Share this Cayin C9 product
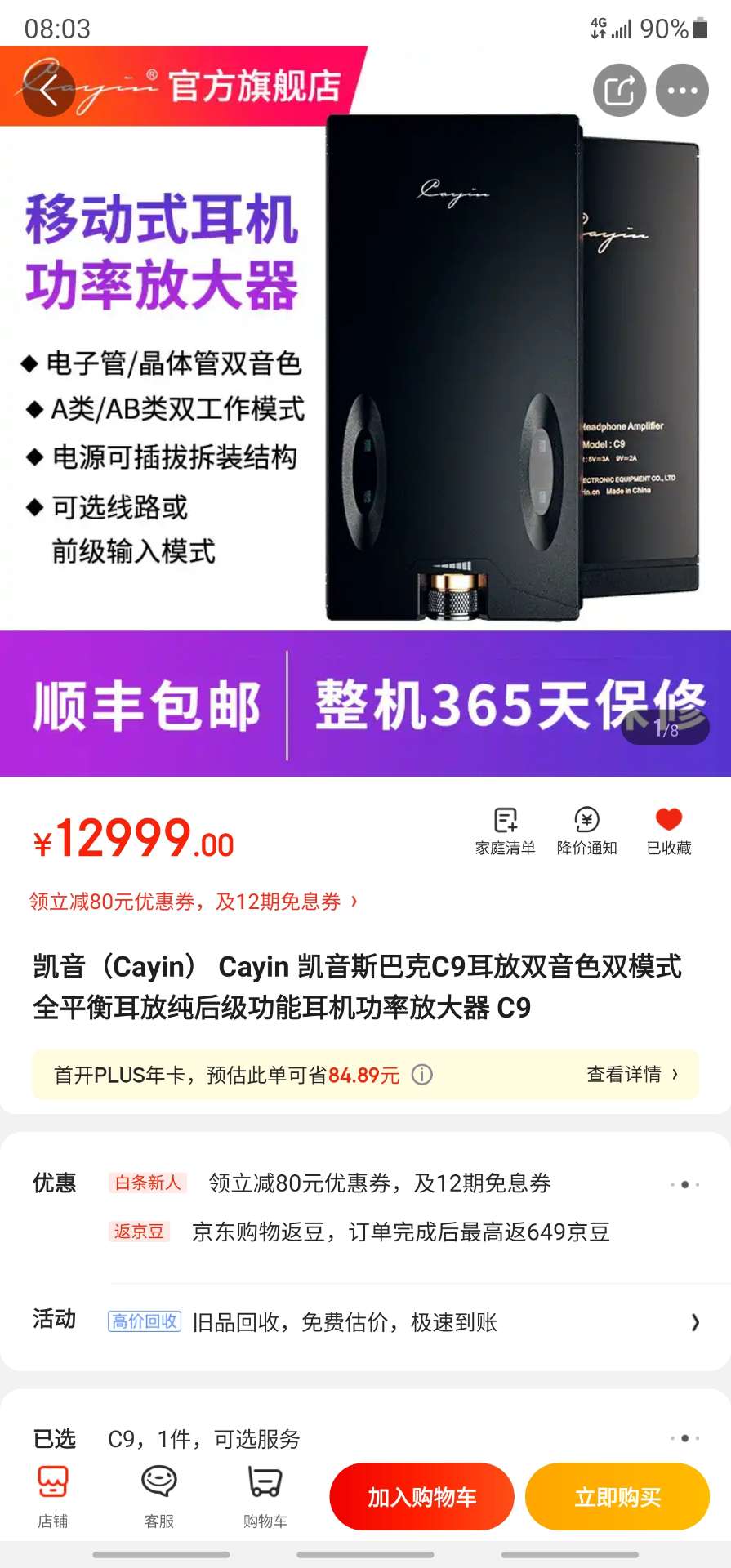731x1568 pixels. pyautogui.click(x=619, y=90)
